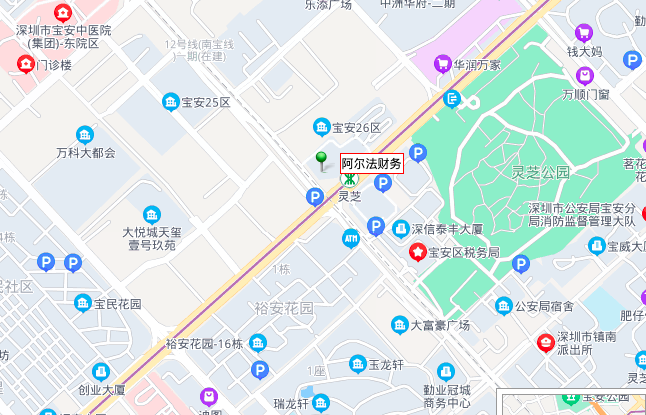Screen dimensions: 646x415
Task: Select the 灵芝 metro station icon
Action: pos(350,180)
